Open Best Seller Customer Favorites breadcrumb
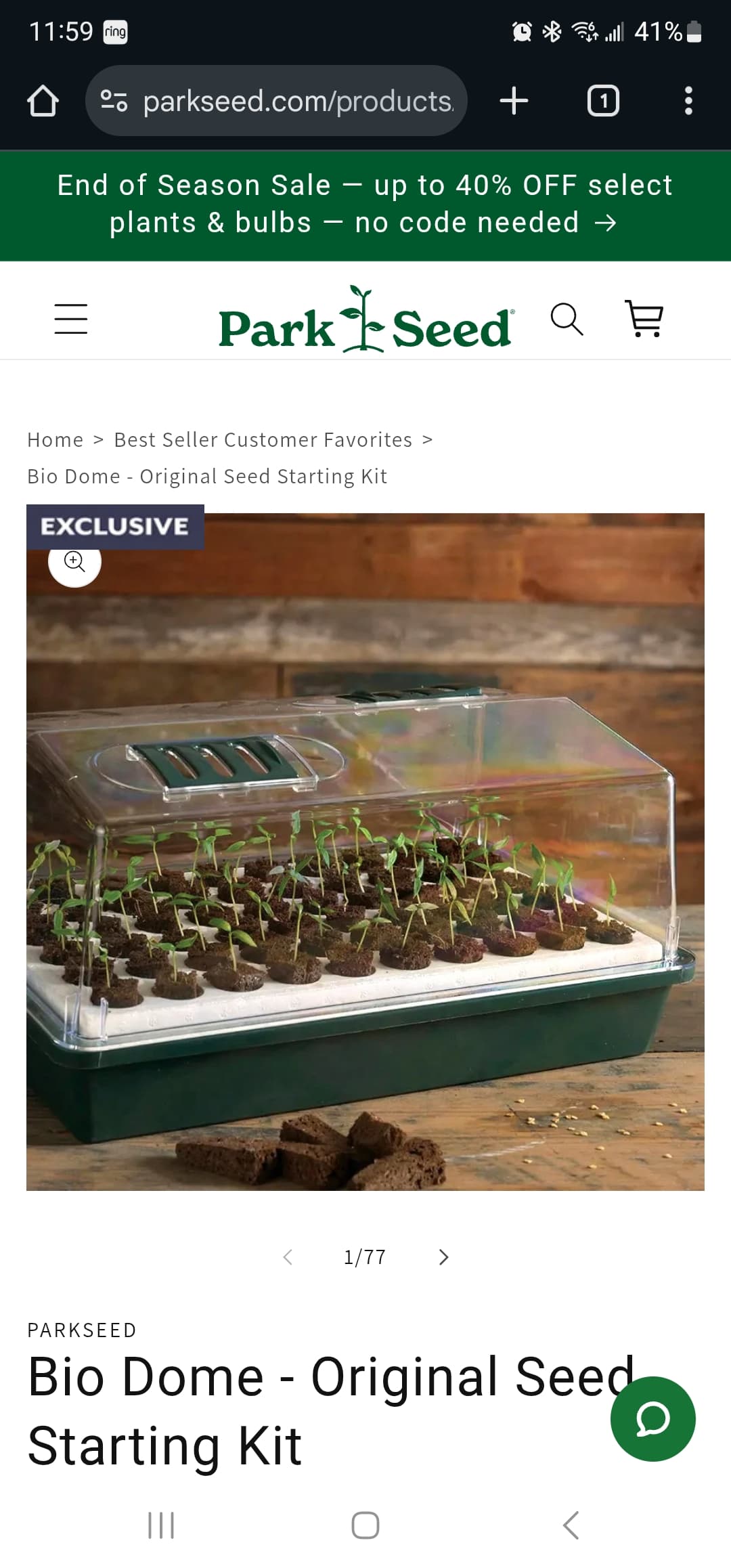This screenshot has height=1568, width=731. click(x=263, y=440)
